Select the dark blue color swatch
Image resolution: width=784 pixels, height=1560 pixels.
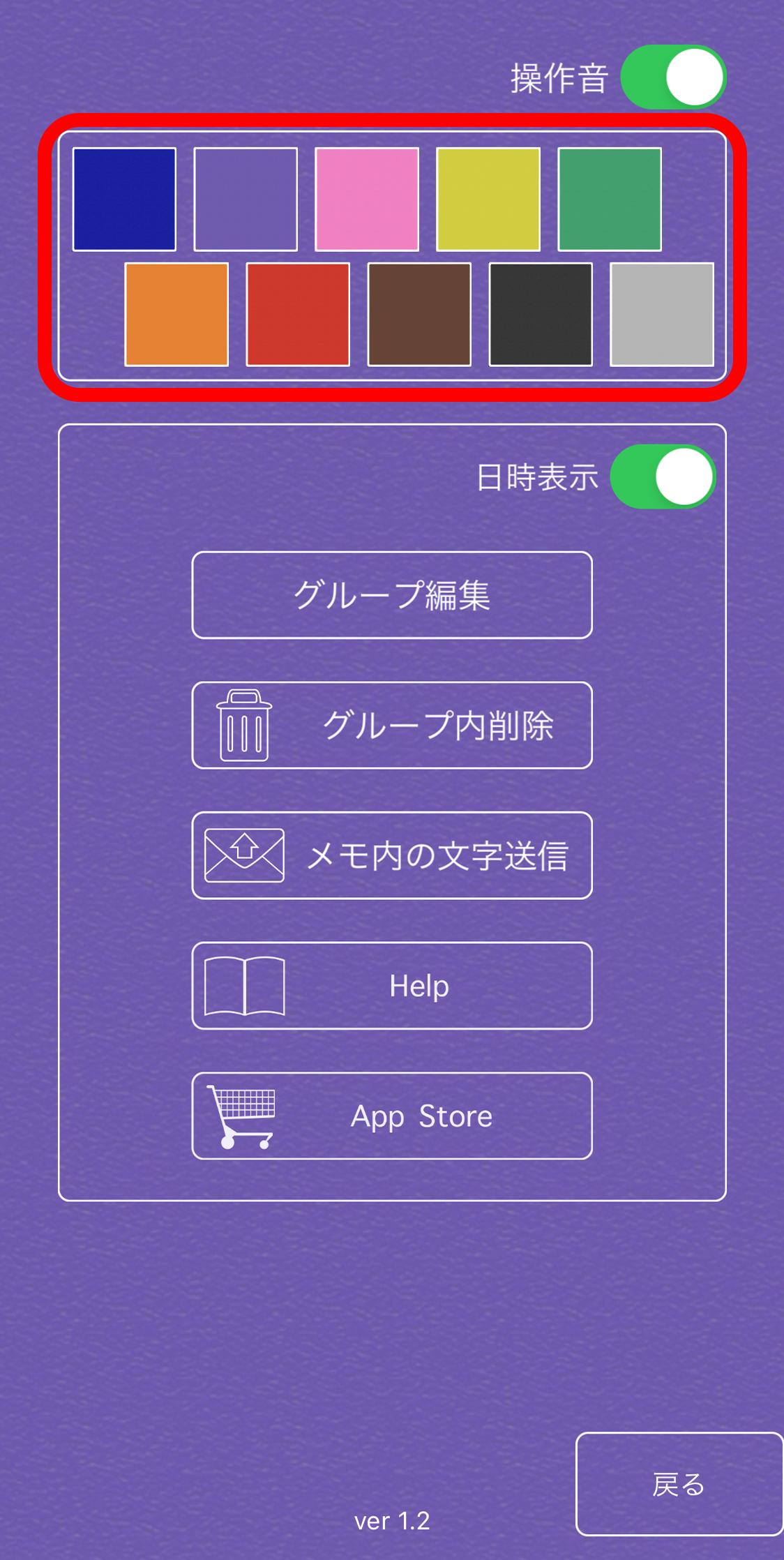[x=124, y=199]
